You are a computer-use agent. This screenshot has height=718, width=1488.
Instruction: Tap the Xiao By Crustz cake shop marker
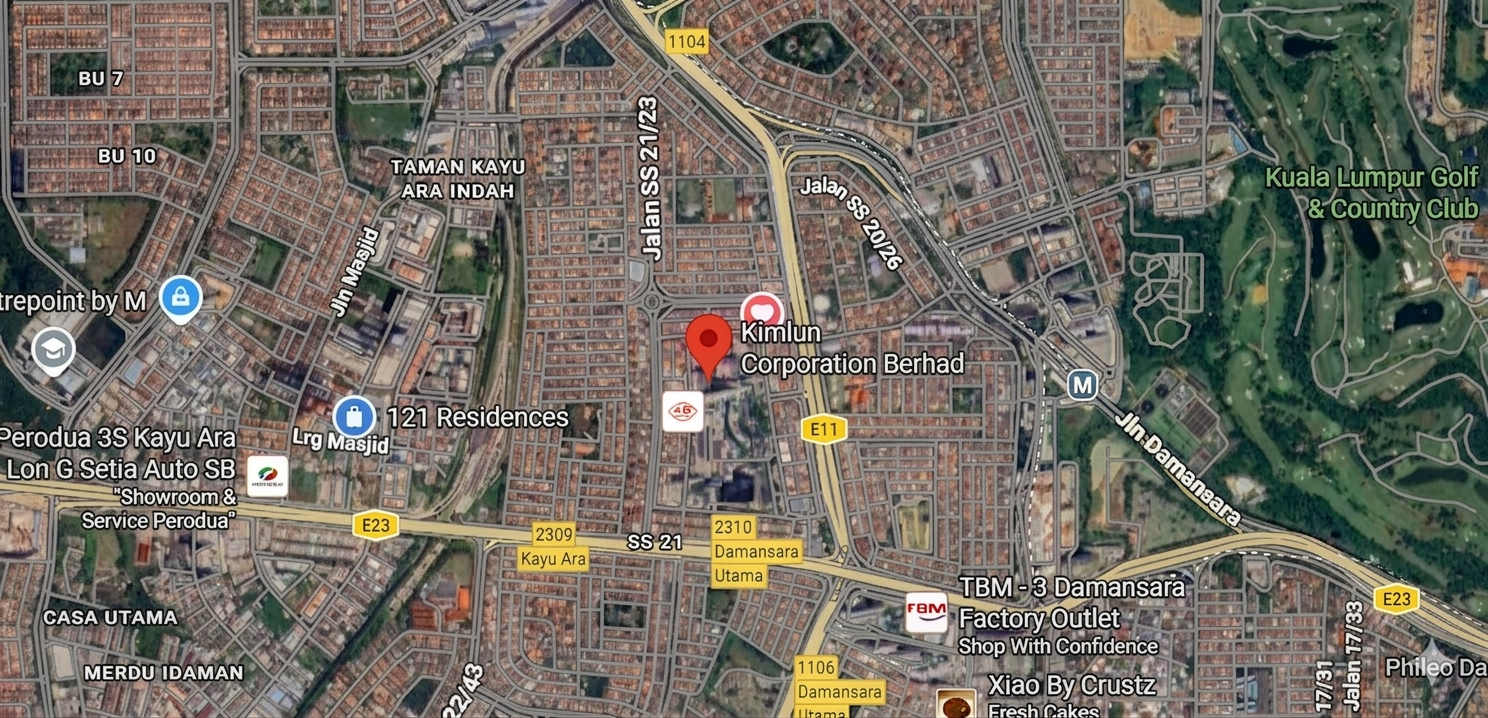point(957,703)
